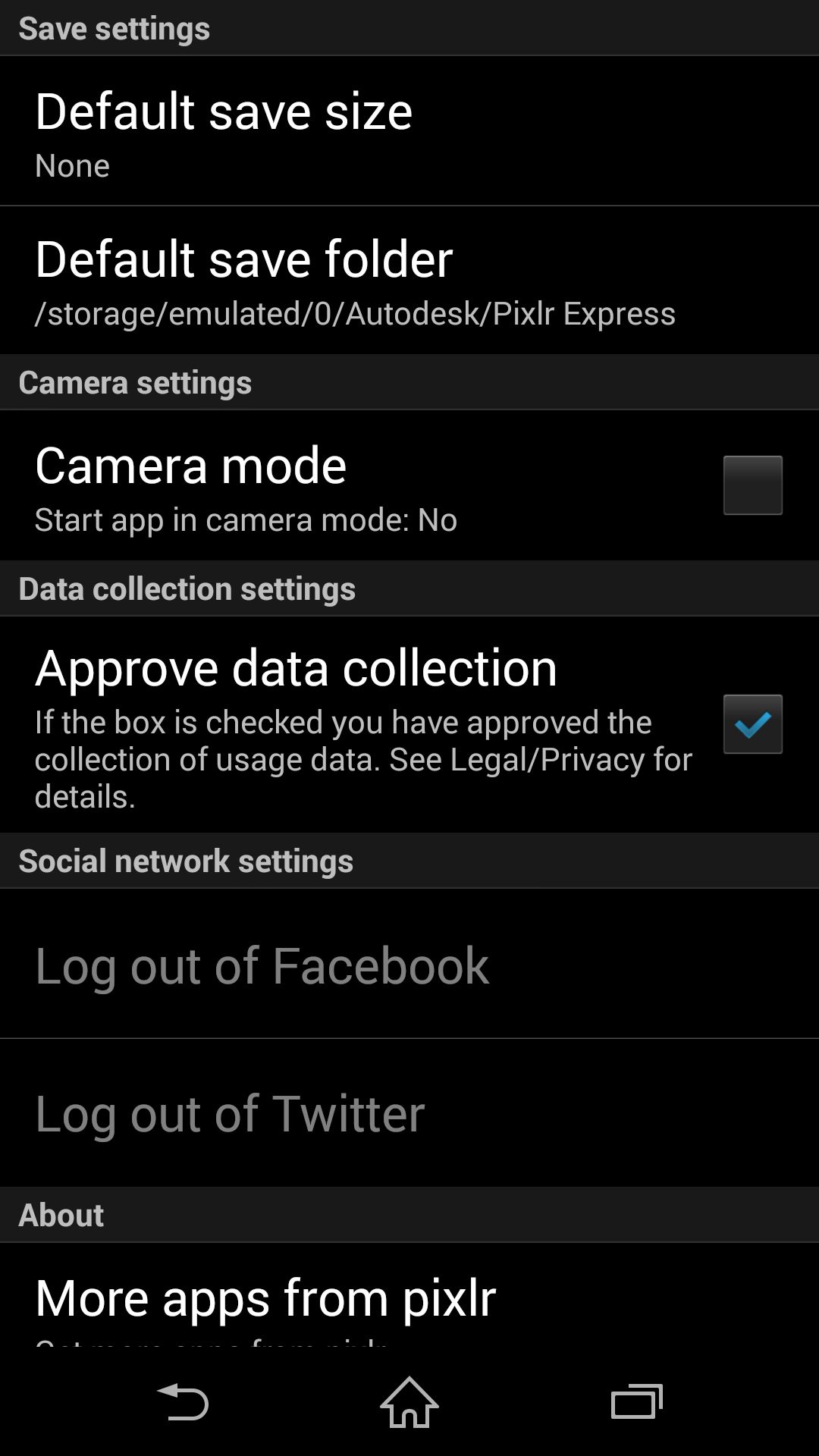
Task: Go to the home screen
Action: click(x=409, y=1402)
